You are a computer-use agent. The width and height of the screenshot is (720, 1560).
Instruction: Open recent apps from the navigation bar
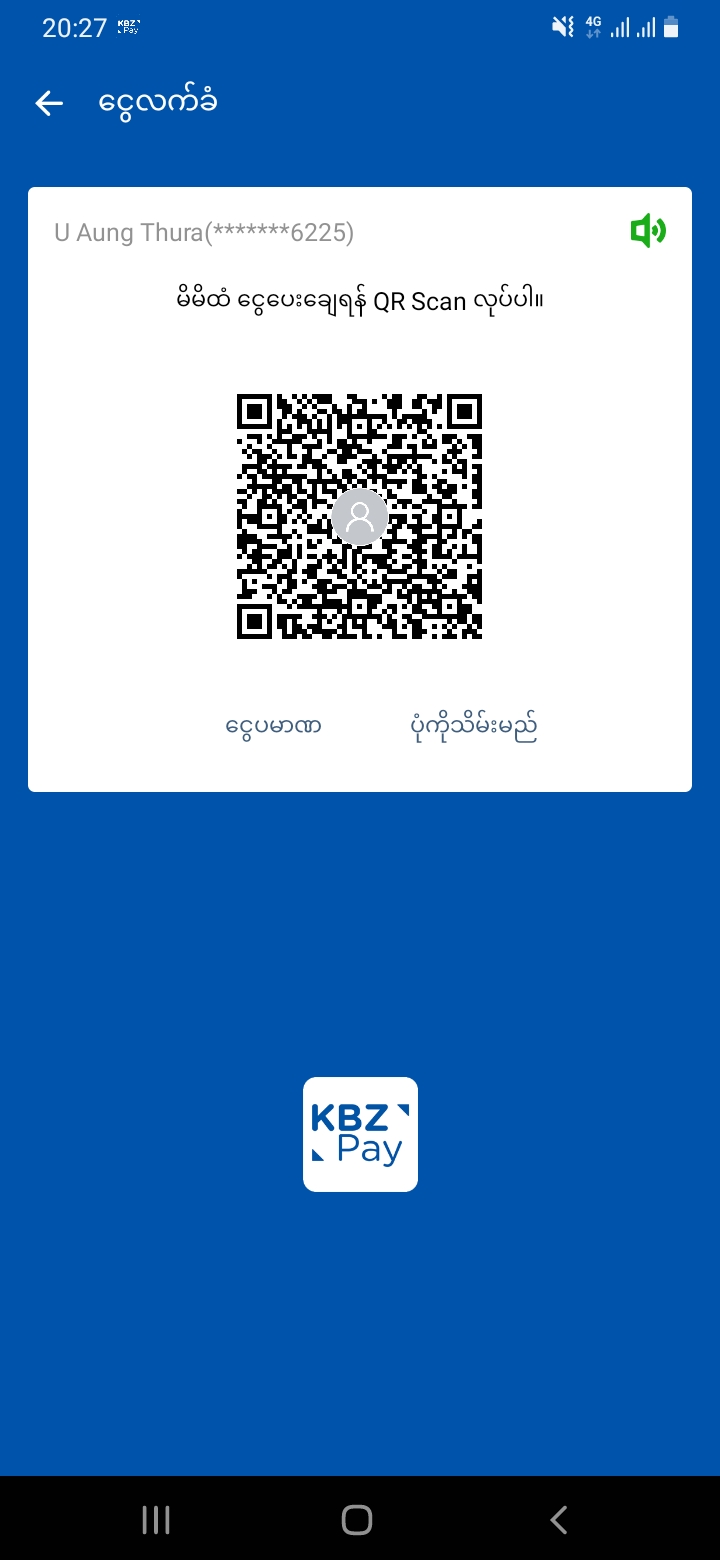click(x=156, y=1520)
